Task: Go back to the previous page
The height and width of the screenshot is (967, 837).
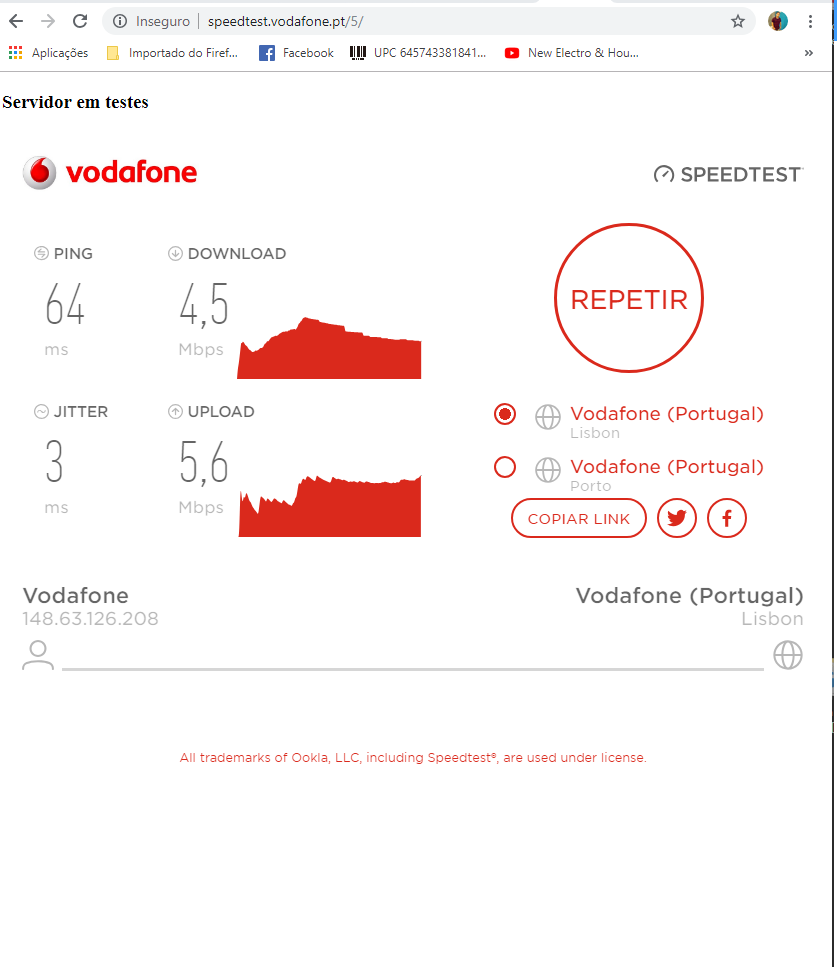Action: (x=16, y=21)
